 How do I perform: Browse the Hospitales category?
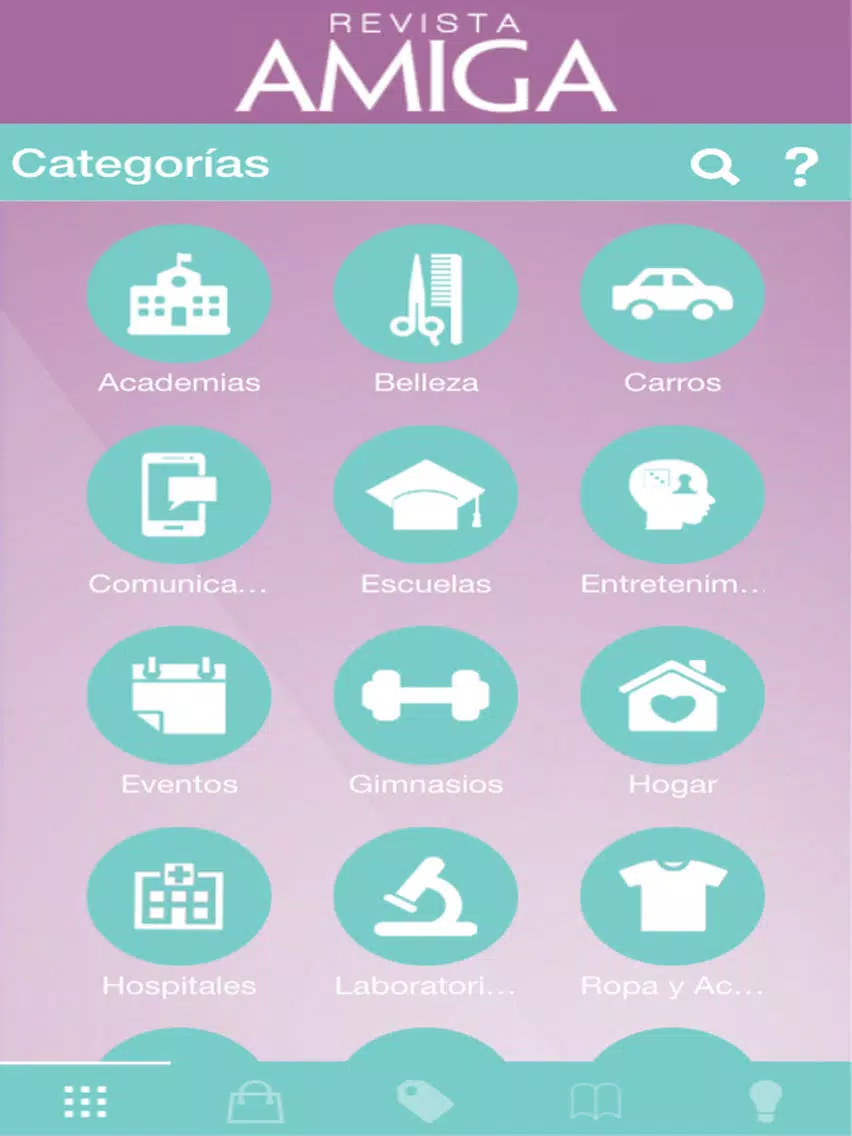click(179, 897)
